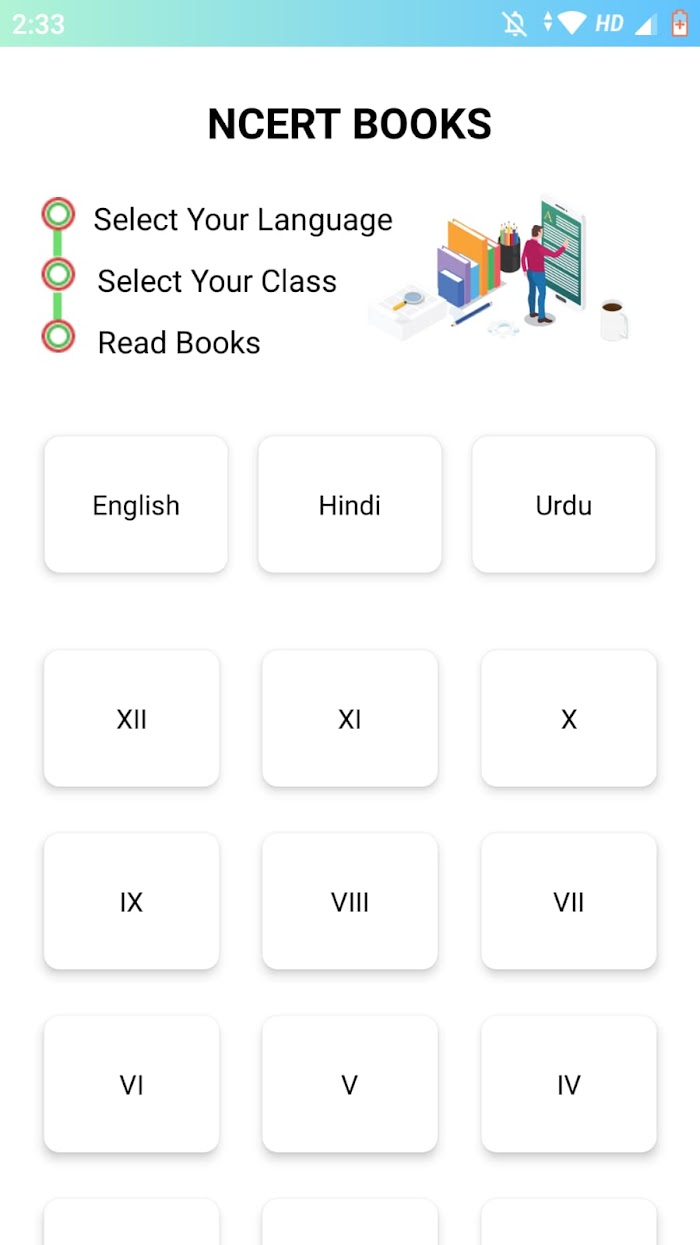The width and height of the screenshot is (700, 1245).
Task: Pick Urdu as the book language
Action: tap(564, 504)
